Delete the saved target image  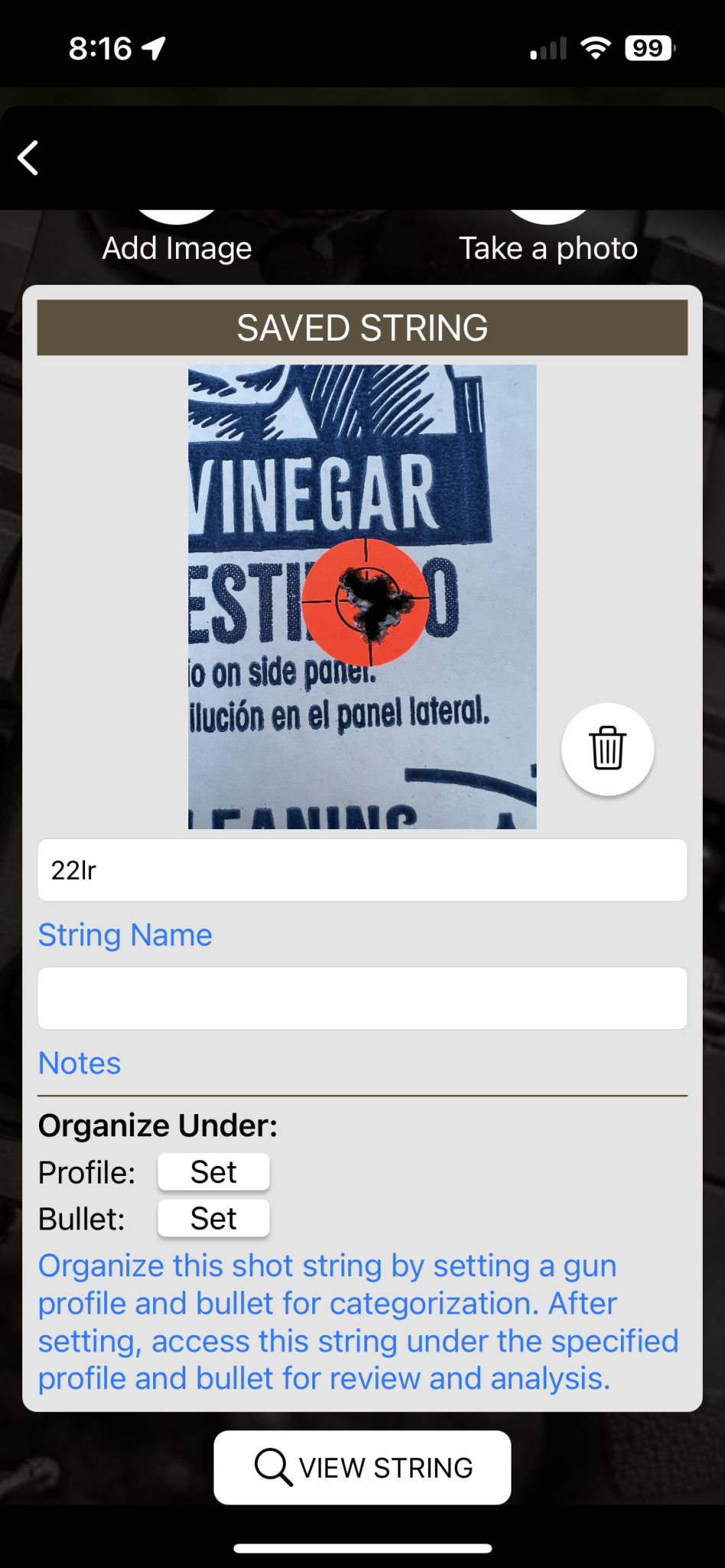coord(607,749)
